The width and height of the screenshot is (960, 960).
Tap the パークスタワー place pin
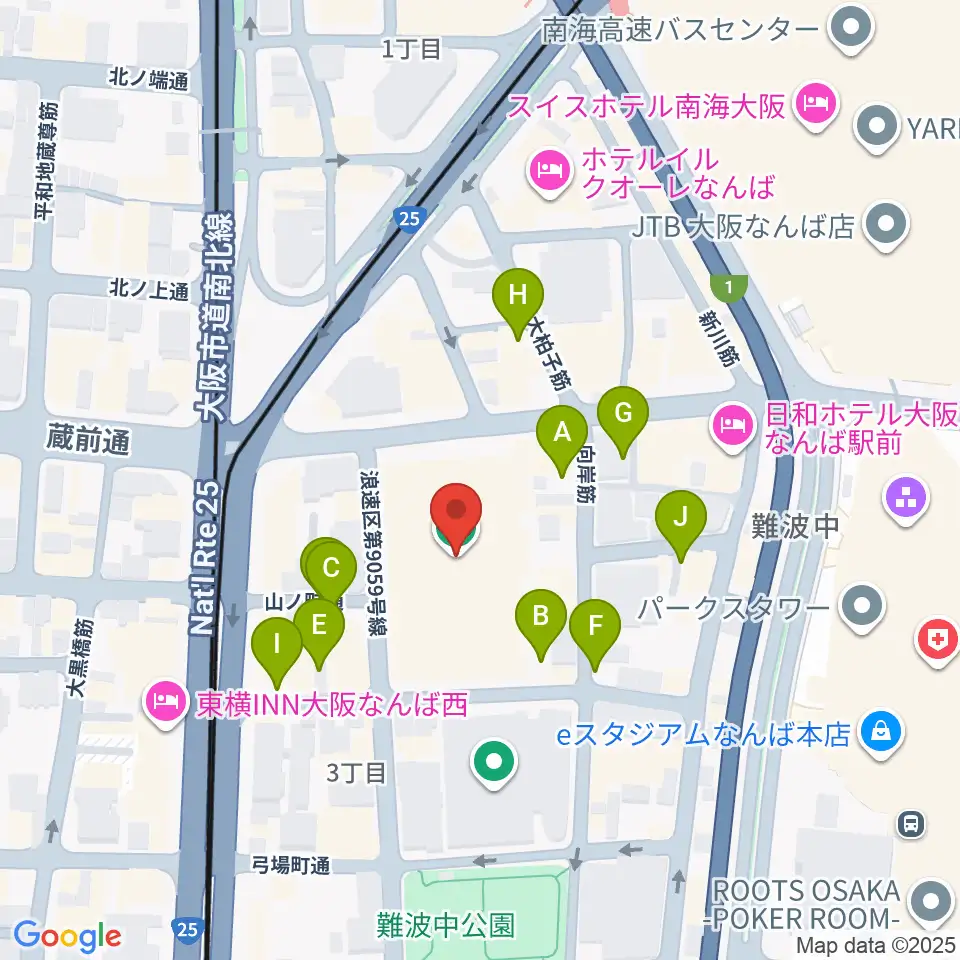coord(861,607)
